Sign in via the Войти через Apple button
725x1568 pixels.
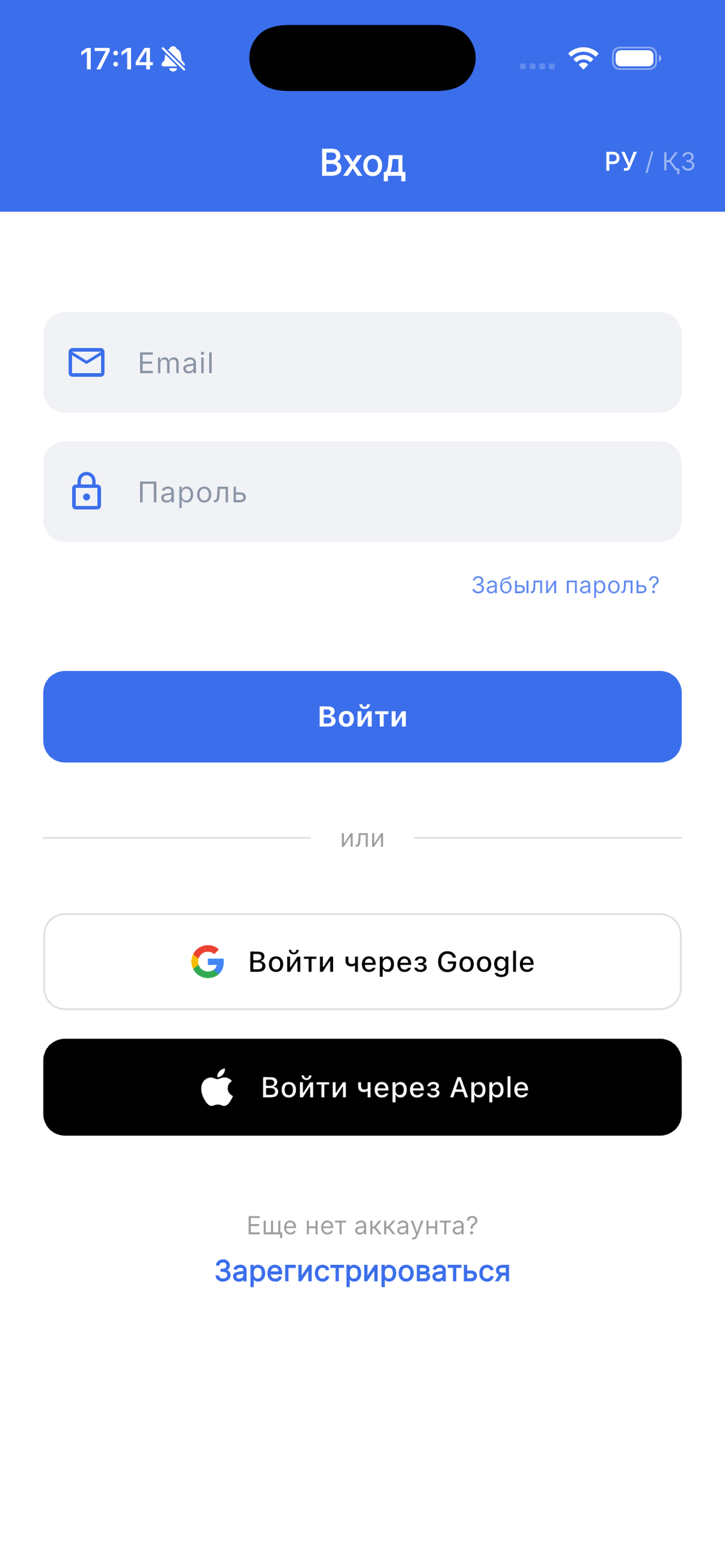362,1087
